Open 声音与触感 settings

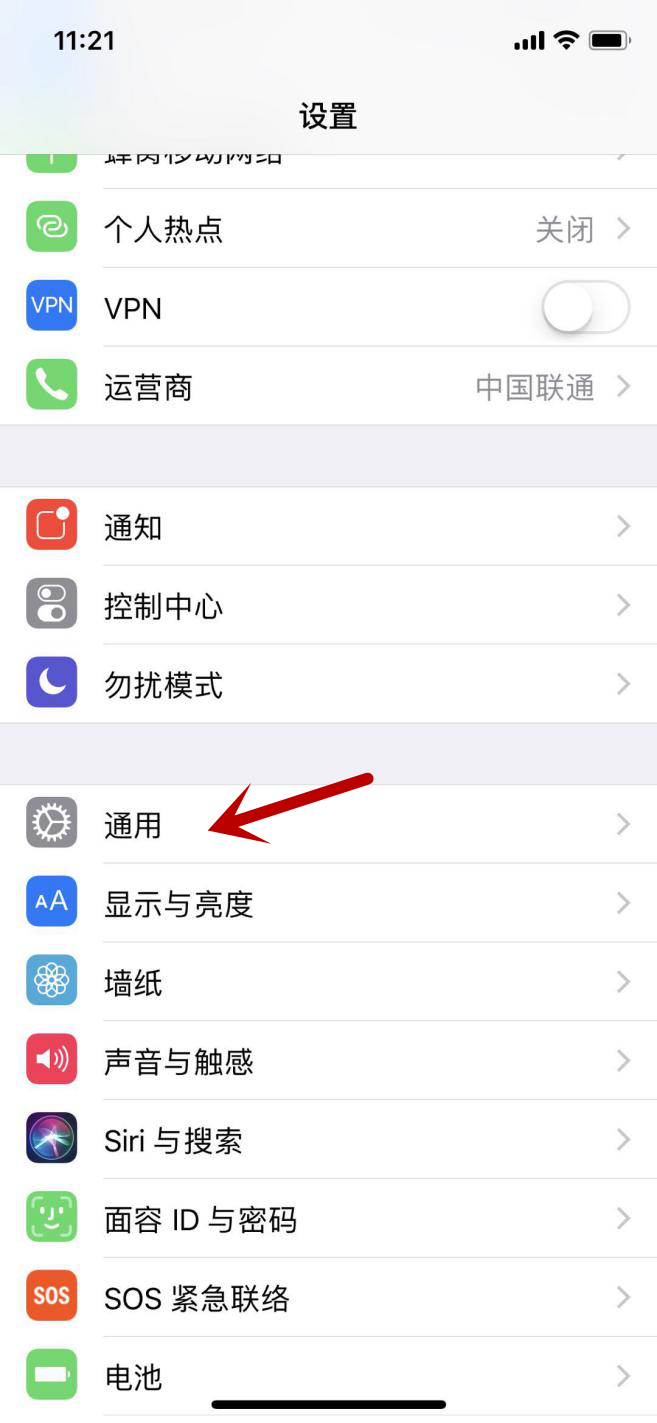328,1061
